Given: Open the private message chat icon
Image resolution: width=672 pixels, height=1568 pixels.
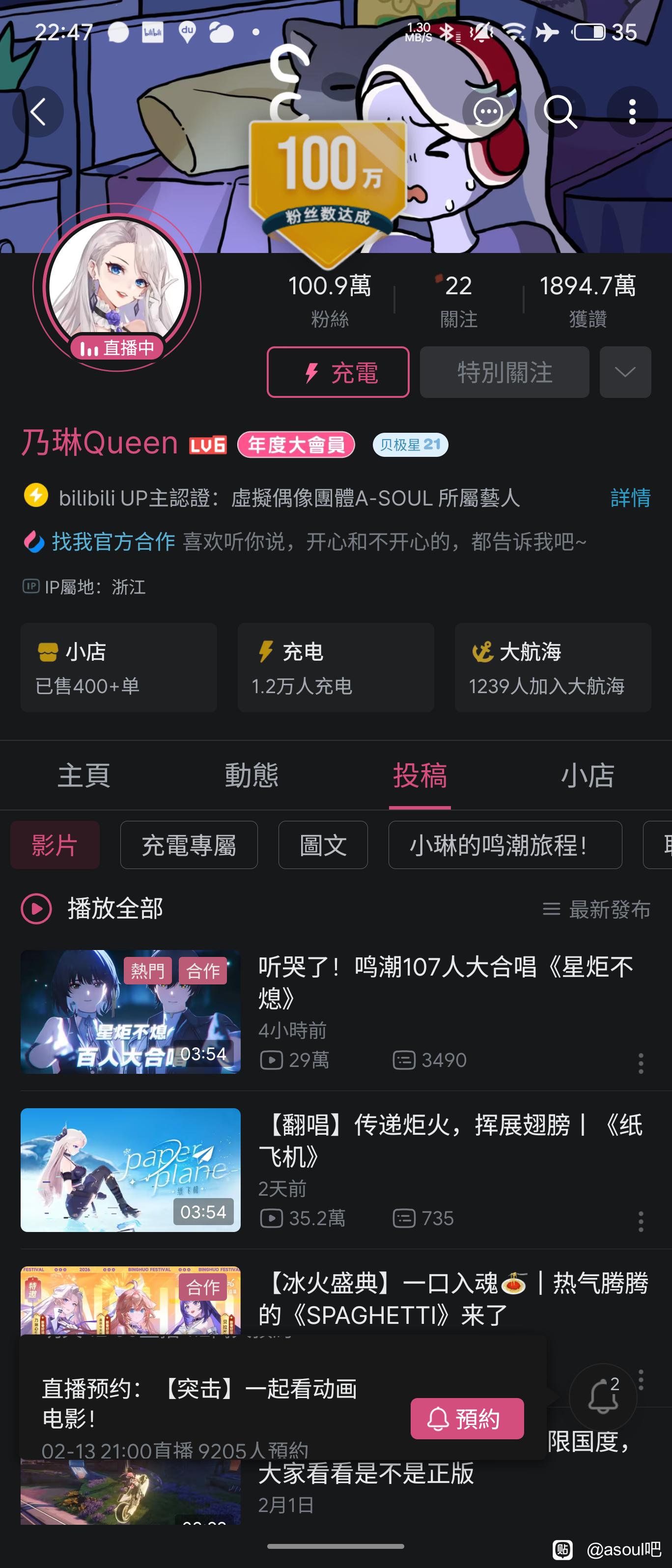Looking at the screenshot, I should click(x=488, y=112).
